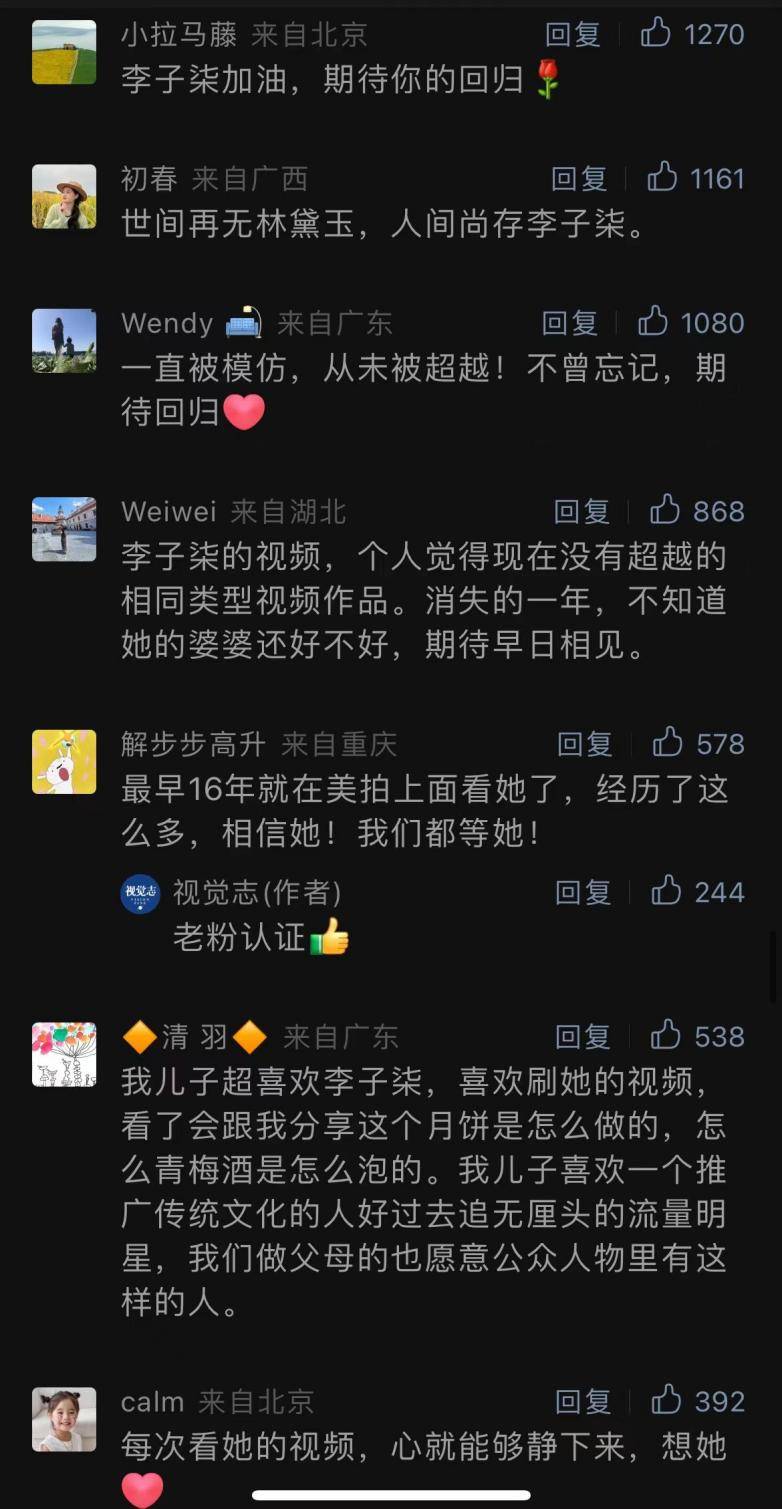This screenshot has height=1509, width=782.
Task: Like Wendy's comment with 1080 likes
Action: pyautogui.click(x=653, y=322)
